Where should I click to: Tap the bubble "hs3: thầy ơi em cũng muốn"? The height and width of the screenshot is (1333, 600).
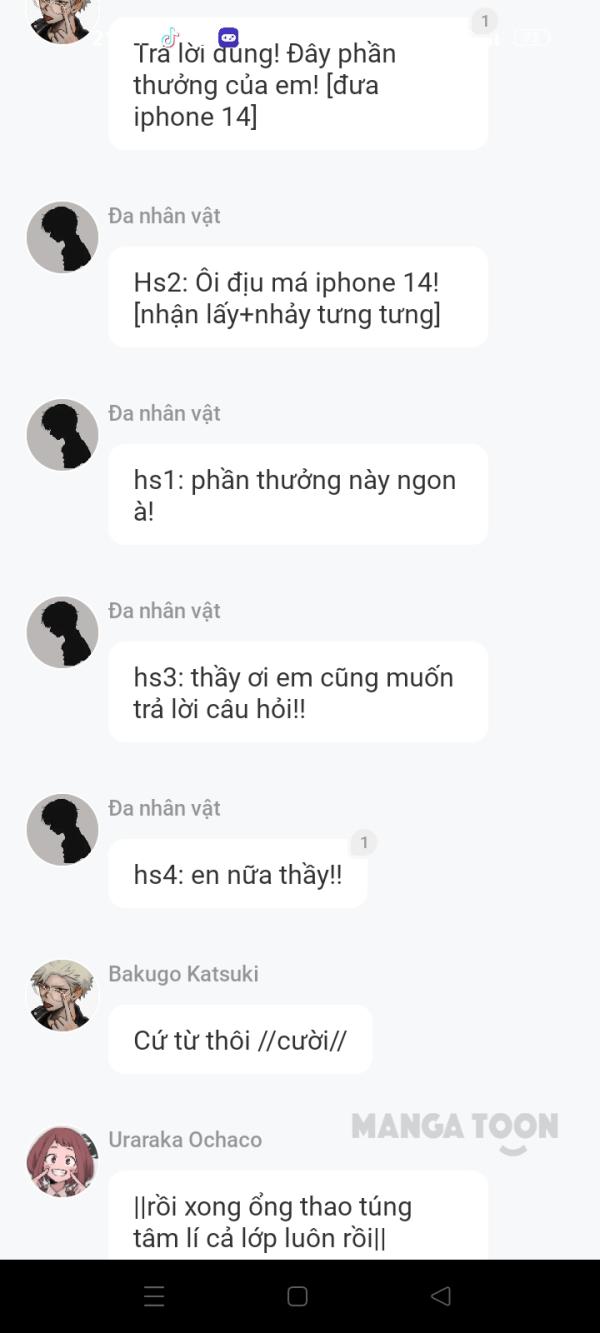coord(298,692)
